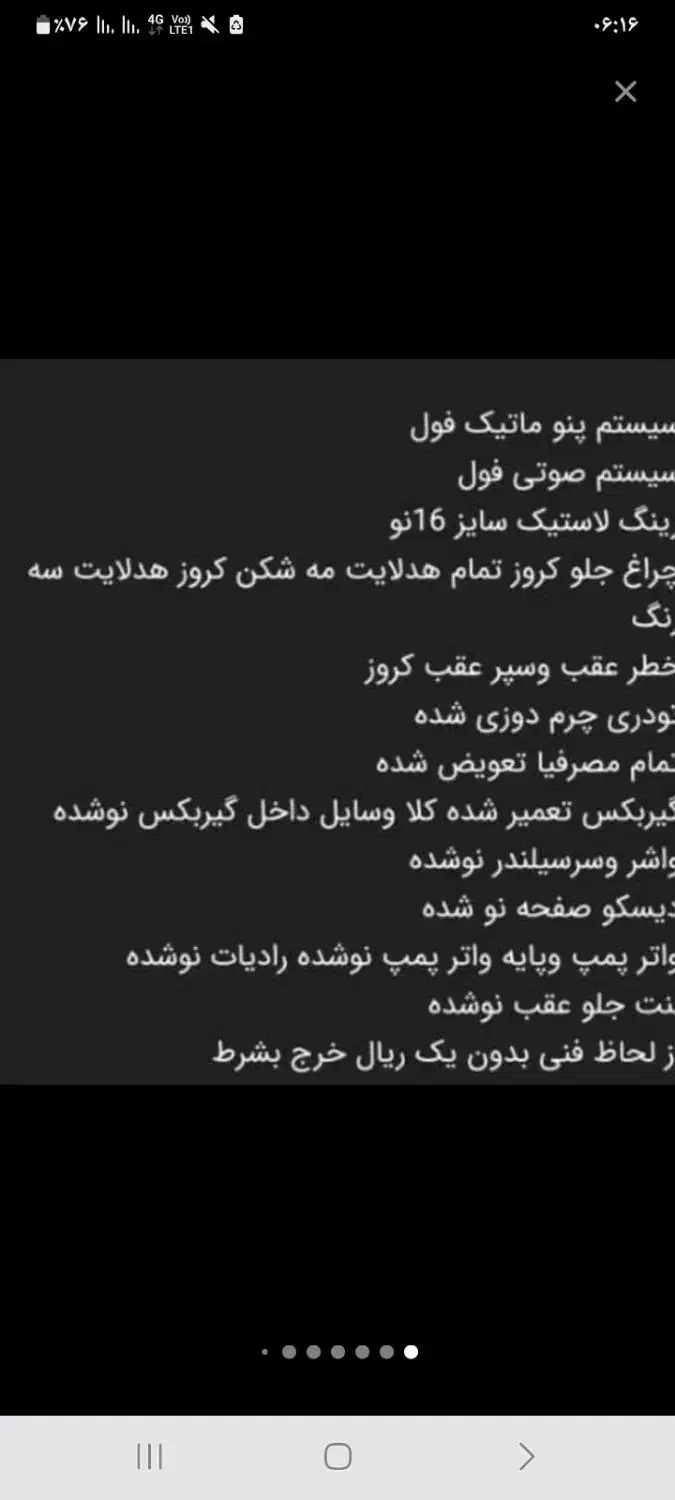Tap the system back button
The height and width of the screenshot is (1500, 675).
527,1457
